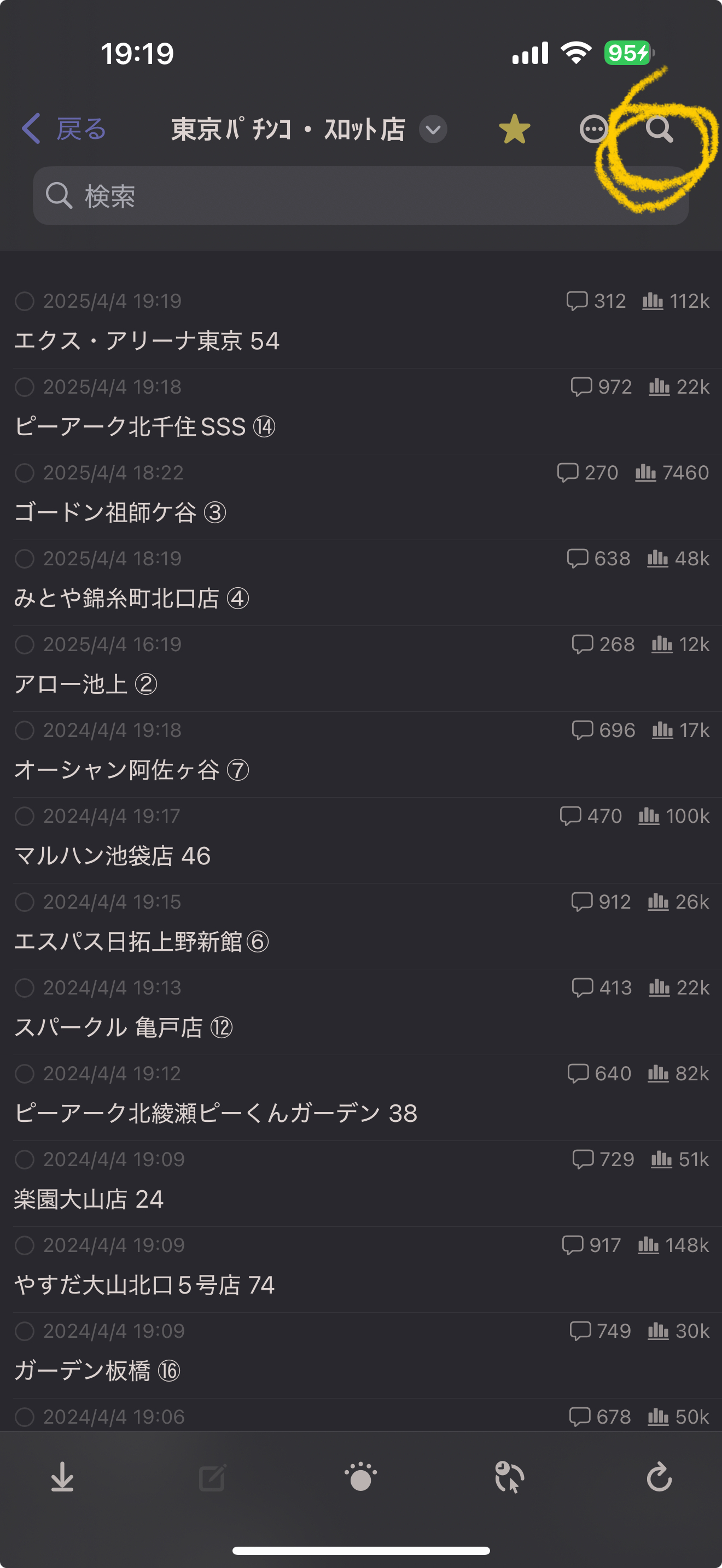The image size is (722, 1568).
Task: Tap the compose new thread icon
Action: pos(212,1477)
